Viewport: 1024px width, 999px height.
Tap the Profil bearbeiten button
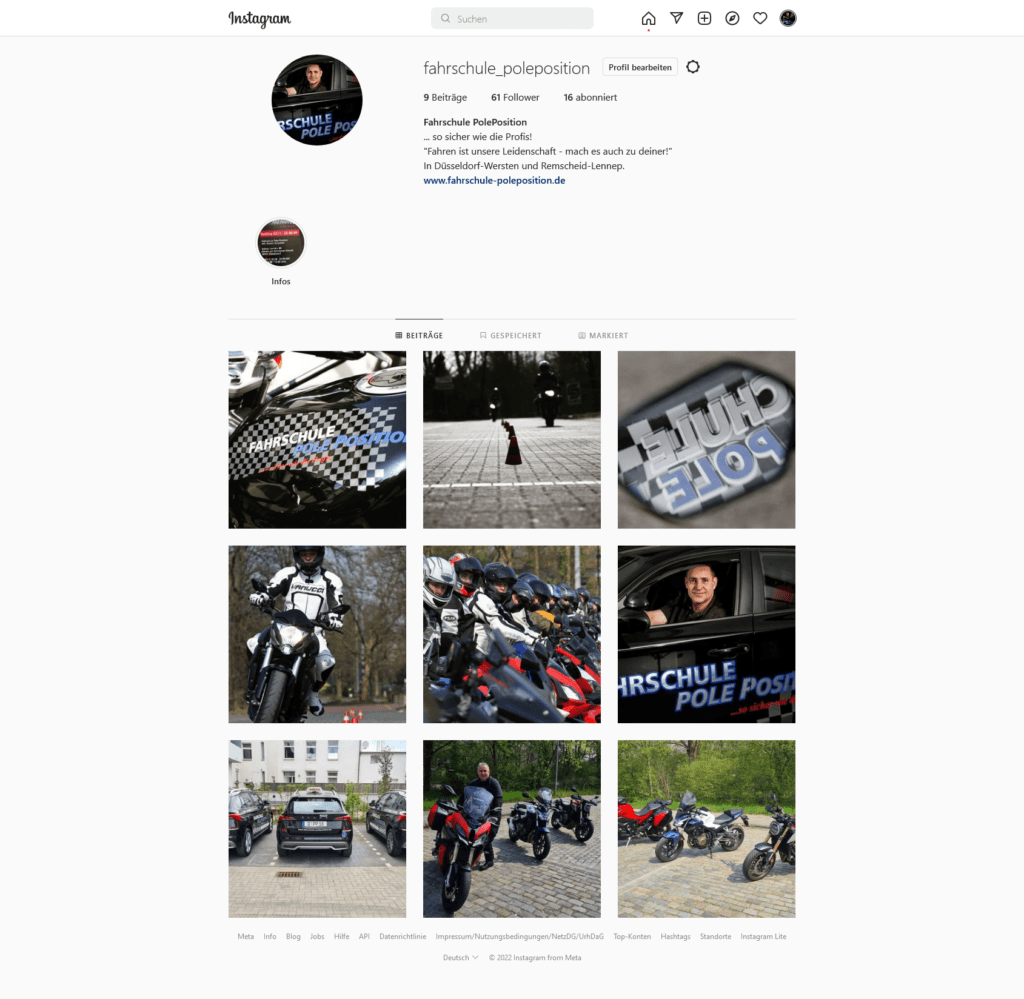[x=640, y=67]
